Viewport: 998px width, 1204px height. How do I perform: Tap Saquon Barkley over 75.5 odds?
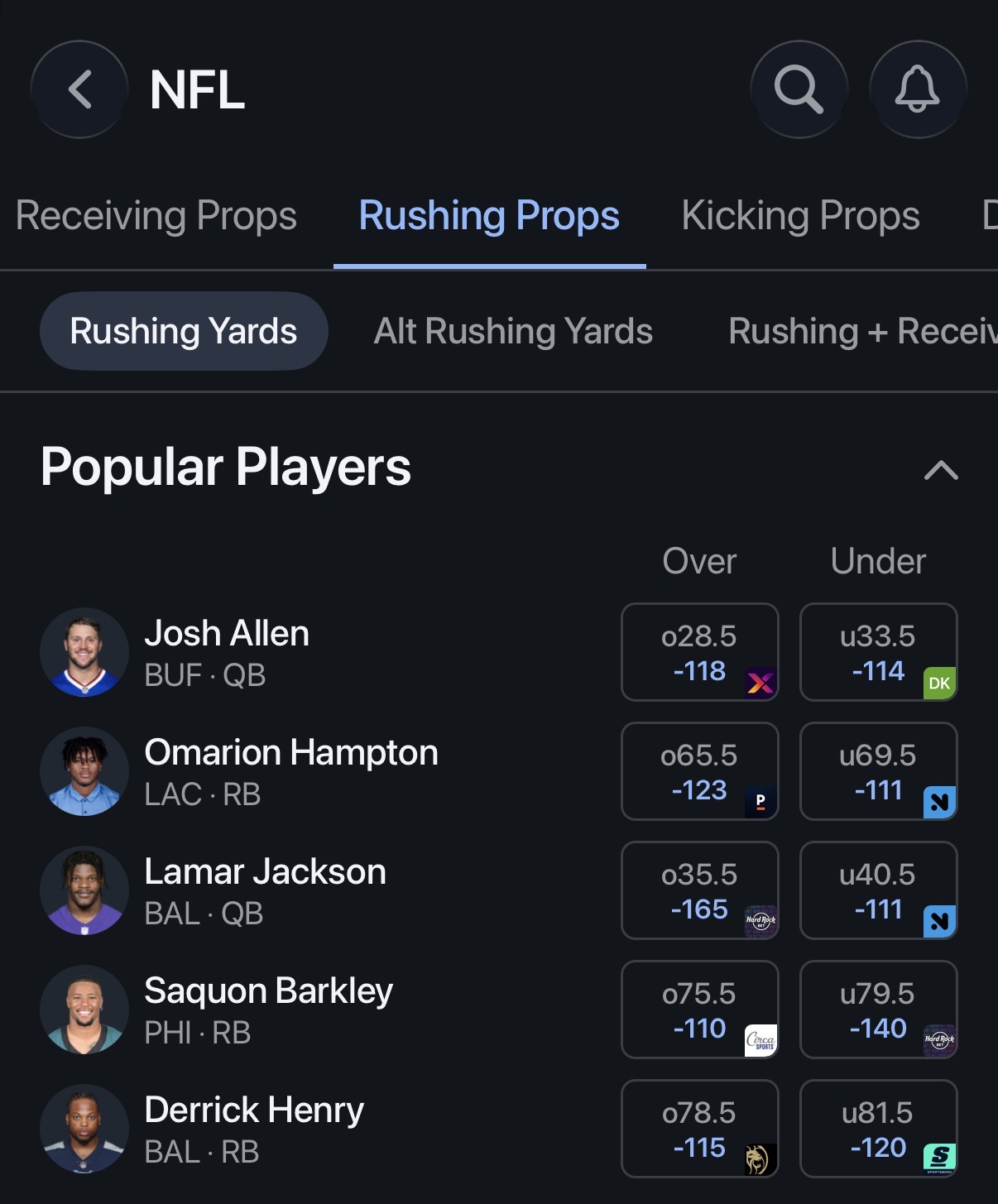pyautogui.click(x=699, y=1010)
